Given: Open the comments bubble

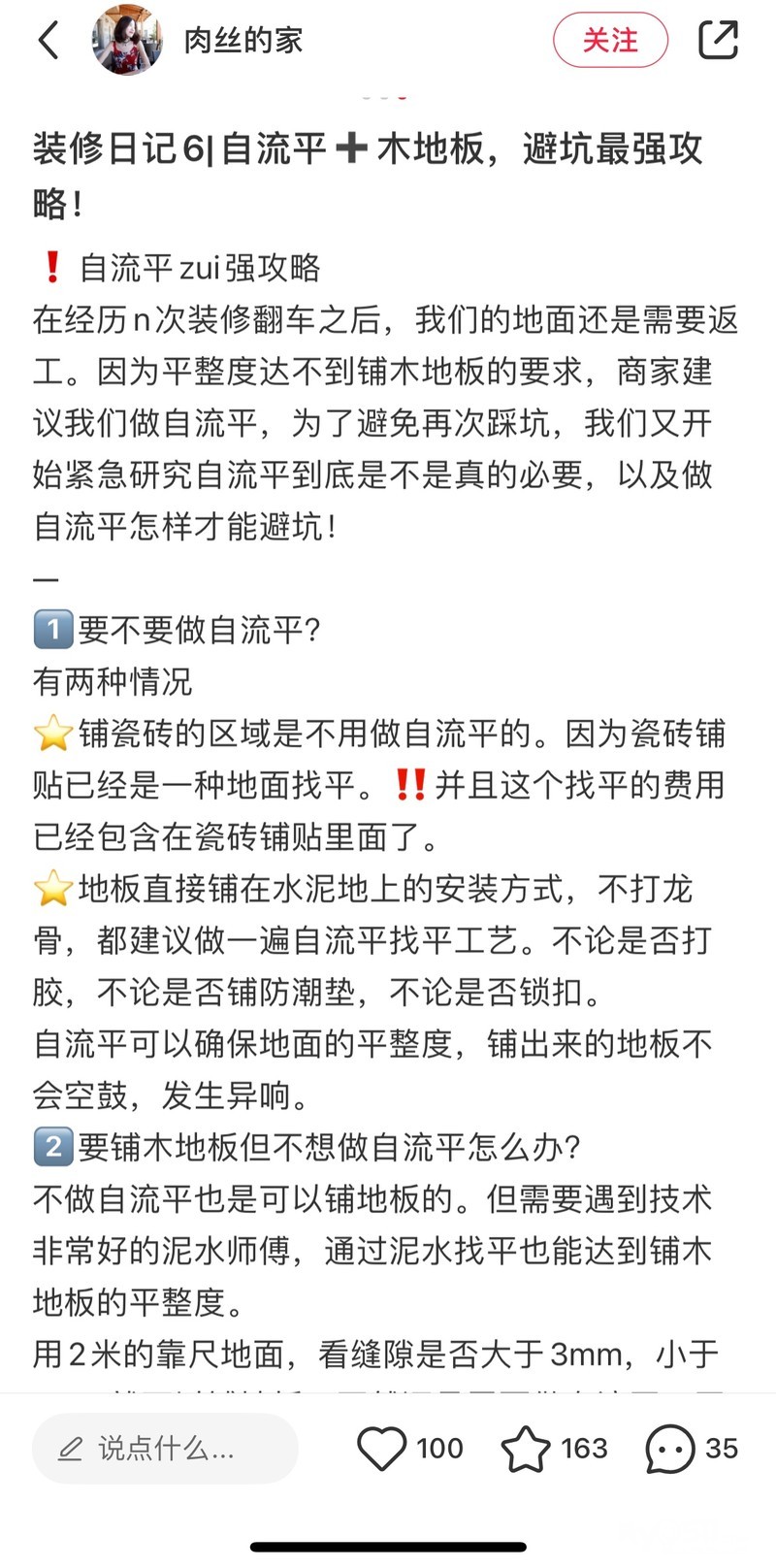Looking at the screenshot, I should pyautogui.click(x=670, y=1449).
